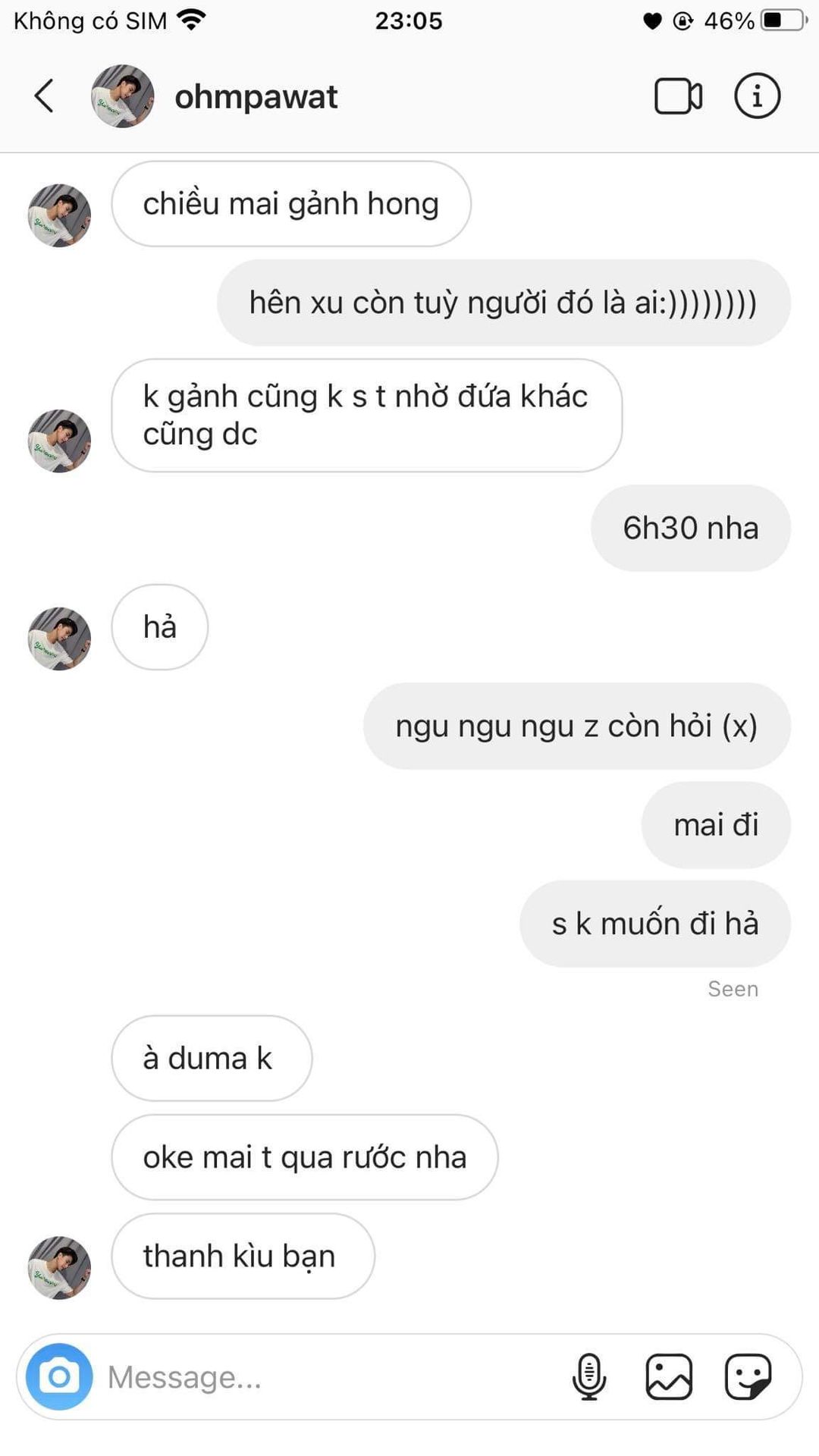
Task: Open the photo gallery picker
Action: (x=668, y=1376)
